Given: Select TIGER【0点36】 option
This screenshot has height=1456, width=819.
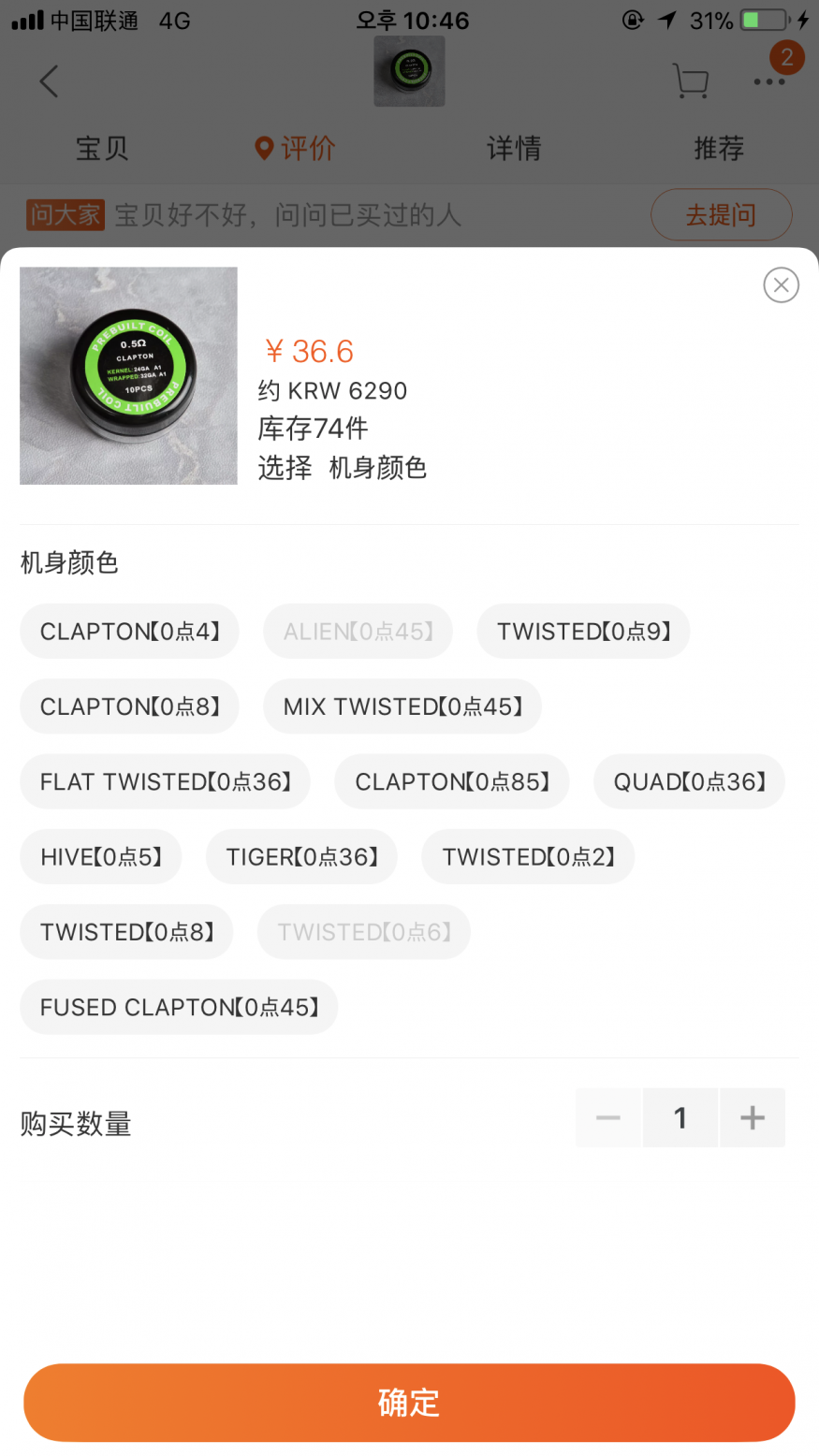Looking at the screenshot, I should tap(301, 857).
